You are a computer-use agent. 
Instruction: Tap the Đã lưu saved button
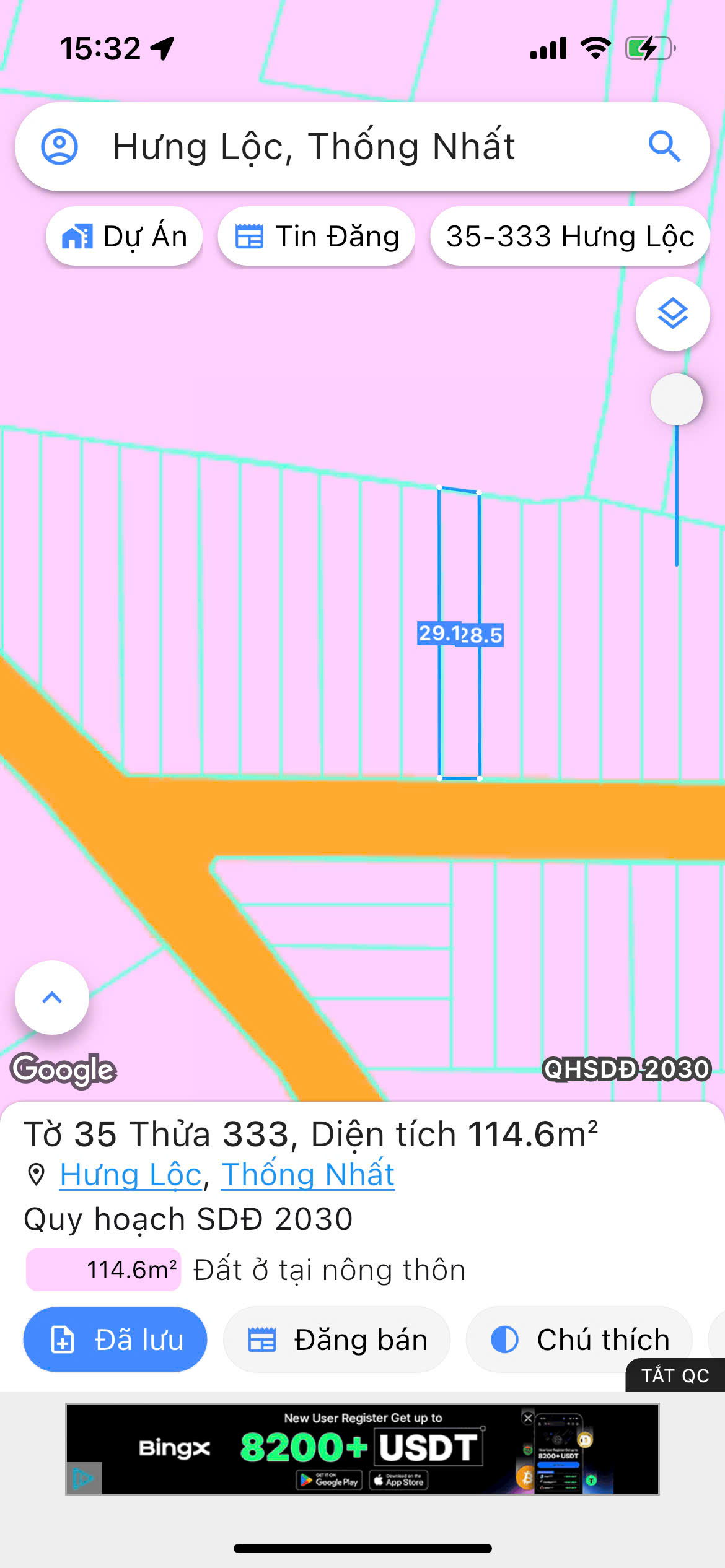click(x=115, y=1340)
